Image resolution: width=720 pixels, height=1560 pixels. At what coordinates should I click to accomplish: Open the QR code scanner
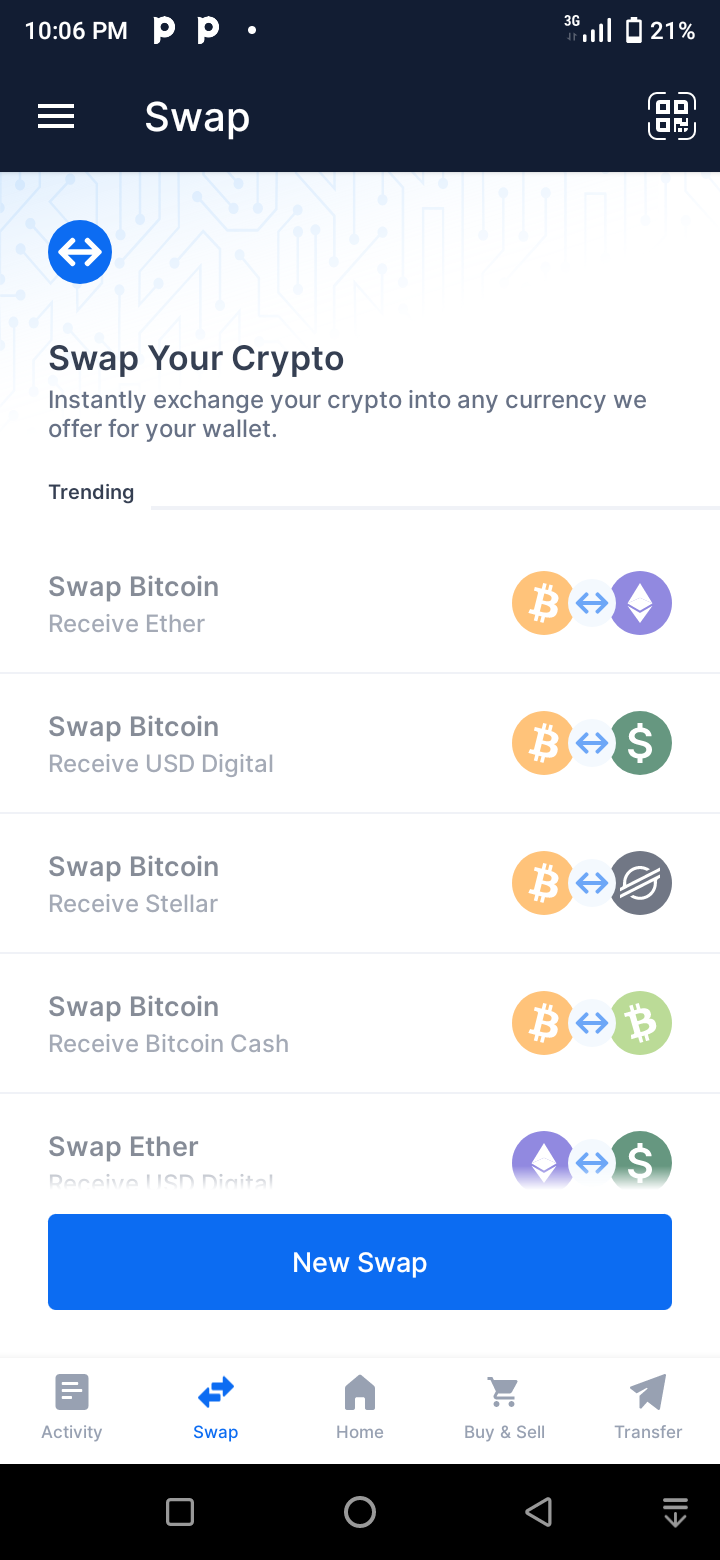672,116
